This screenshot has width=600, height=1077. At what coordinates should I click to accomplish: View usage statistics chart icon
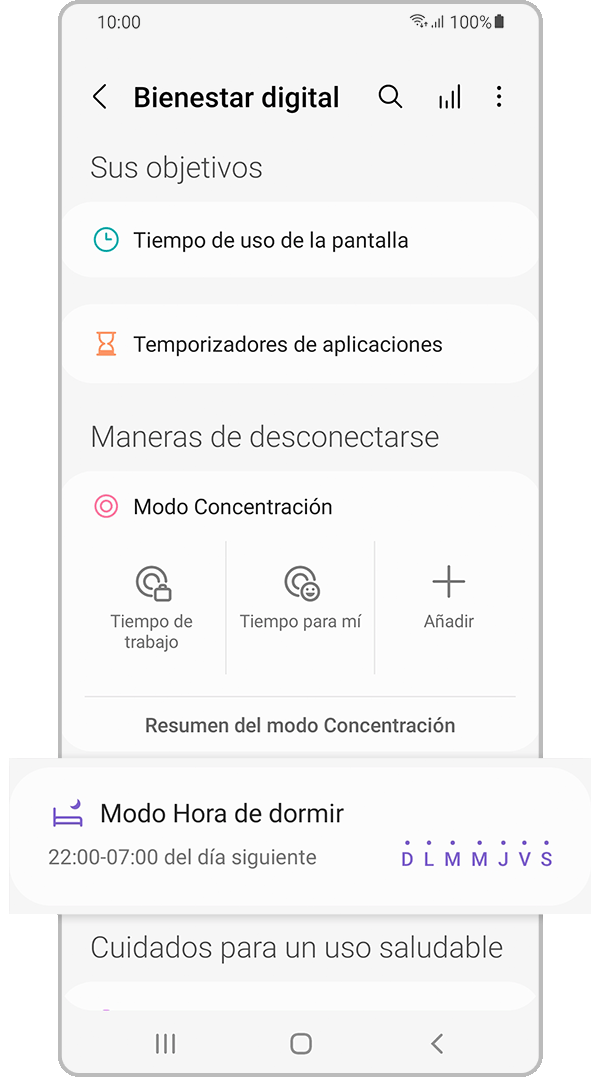click(x=449, y=97)
